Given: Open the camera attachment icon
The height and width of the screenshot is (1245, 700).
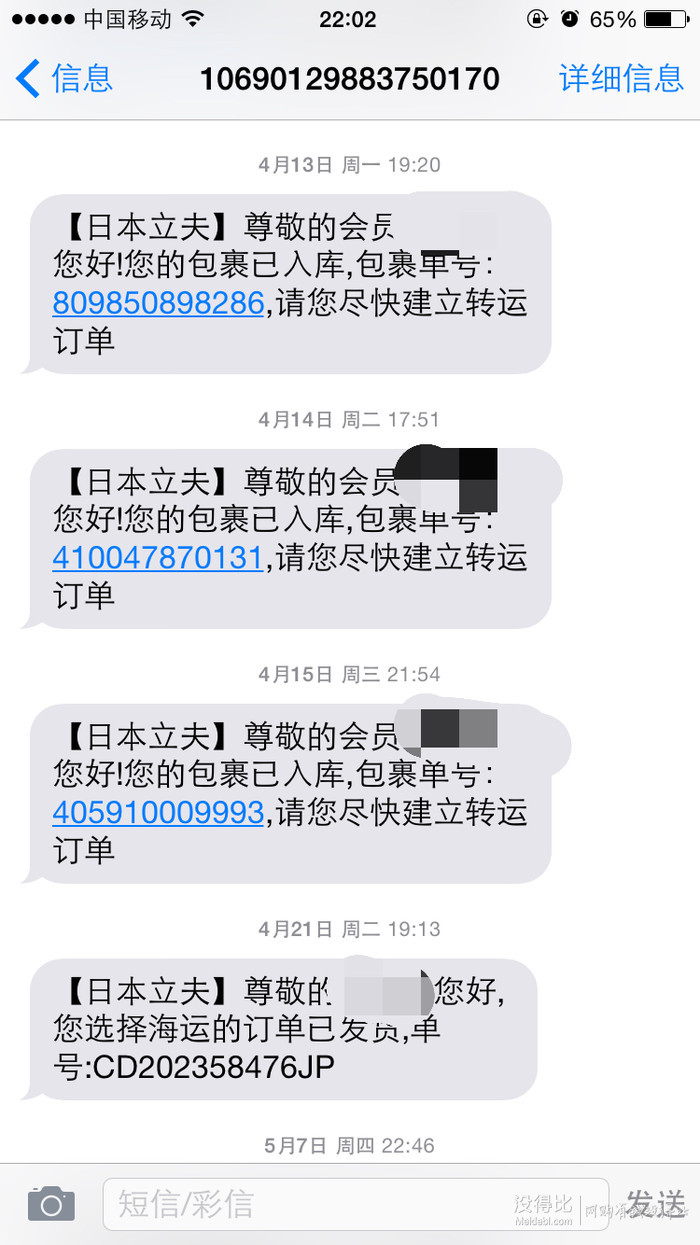Looking at the screenshot, I should click(x=51, y=1203).
